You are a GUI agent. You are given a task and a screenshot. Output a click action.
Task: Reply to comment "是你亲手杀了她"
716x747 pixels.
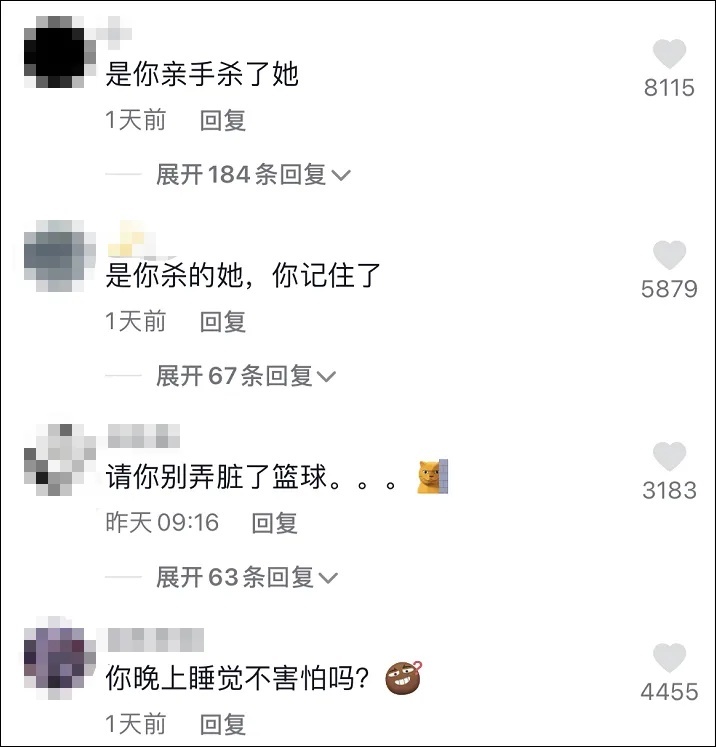(x=222, y=121)
